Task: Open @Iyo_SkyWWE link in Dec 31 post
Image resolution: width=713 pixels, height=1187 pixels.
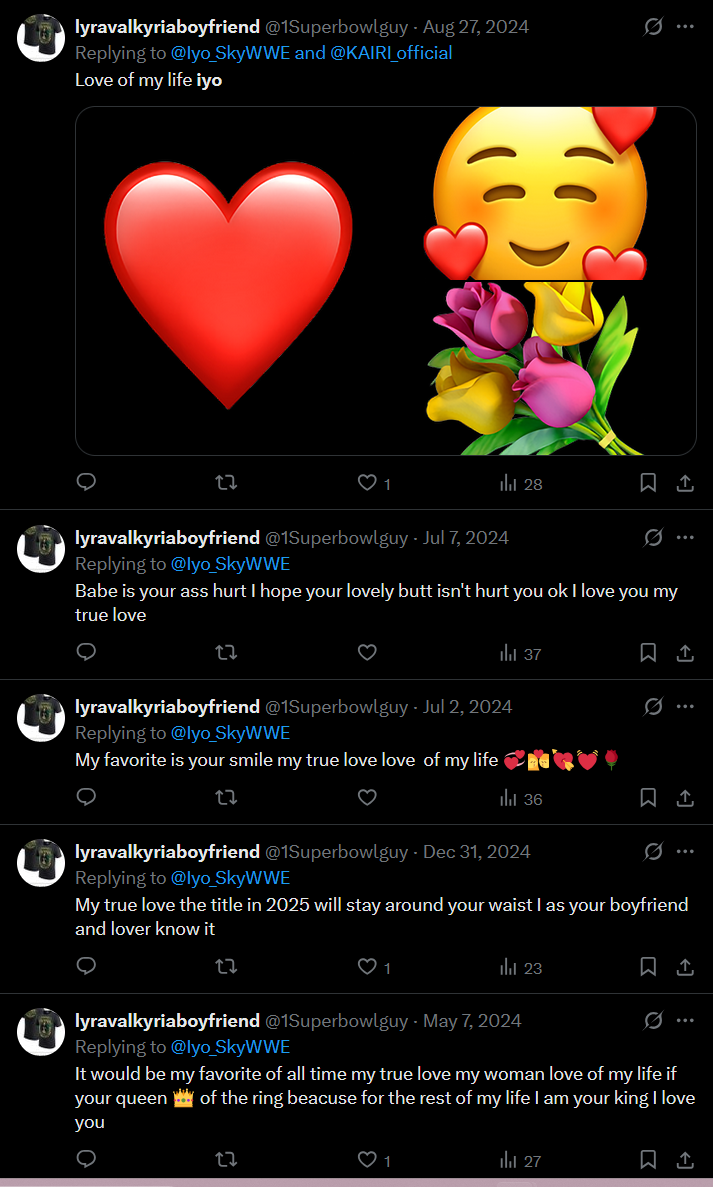Action: 231,878
